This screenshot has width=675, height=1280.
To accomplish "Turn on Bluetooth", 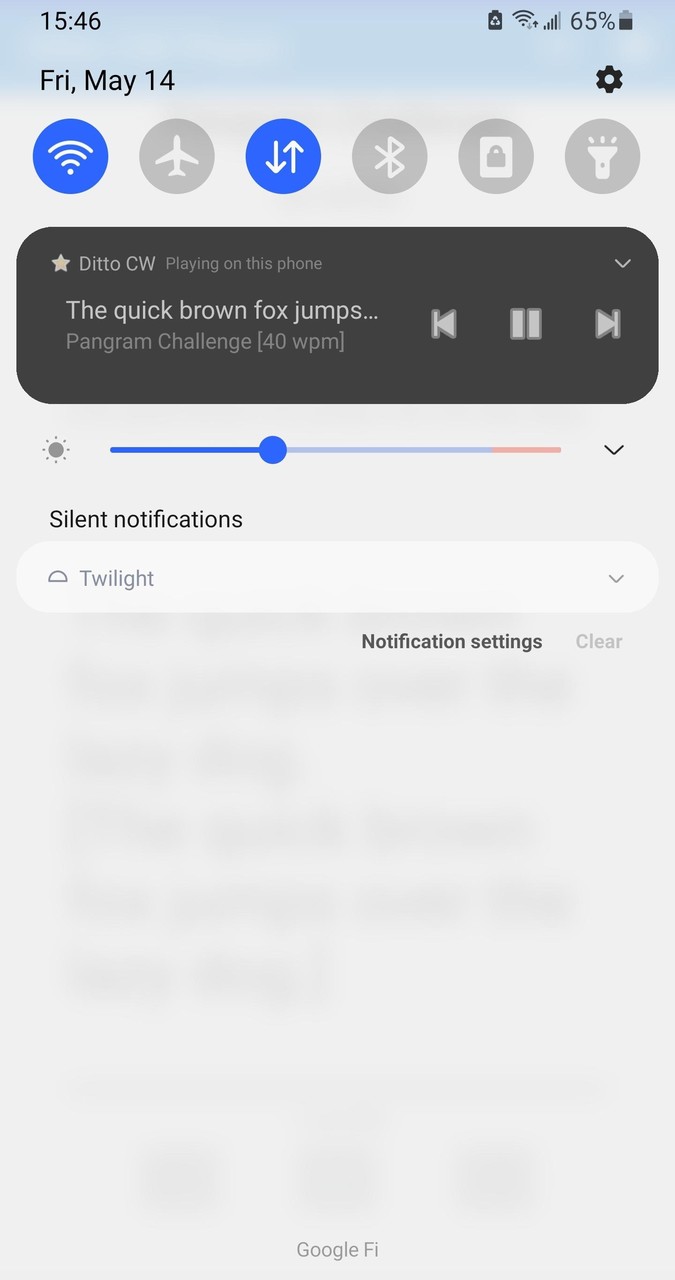I will 389,157.
